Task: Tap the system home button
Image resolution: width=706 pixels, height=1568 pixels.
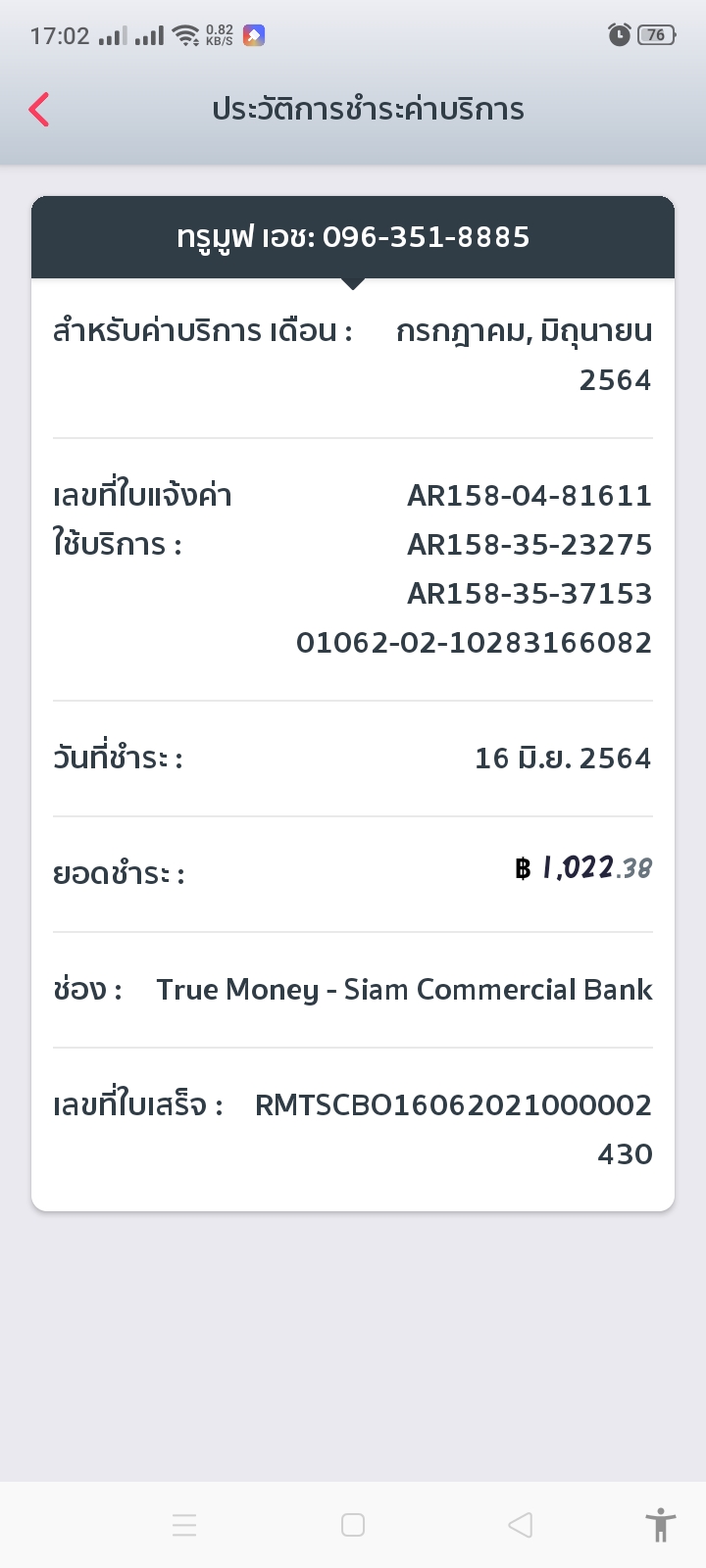Action: 353,1525
